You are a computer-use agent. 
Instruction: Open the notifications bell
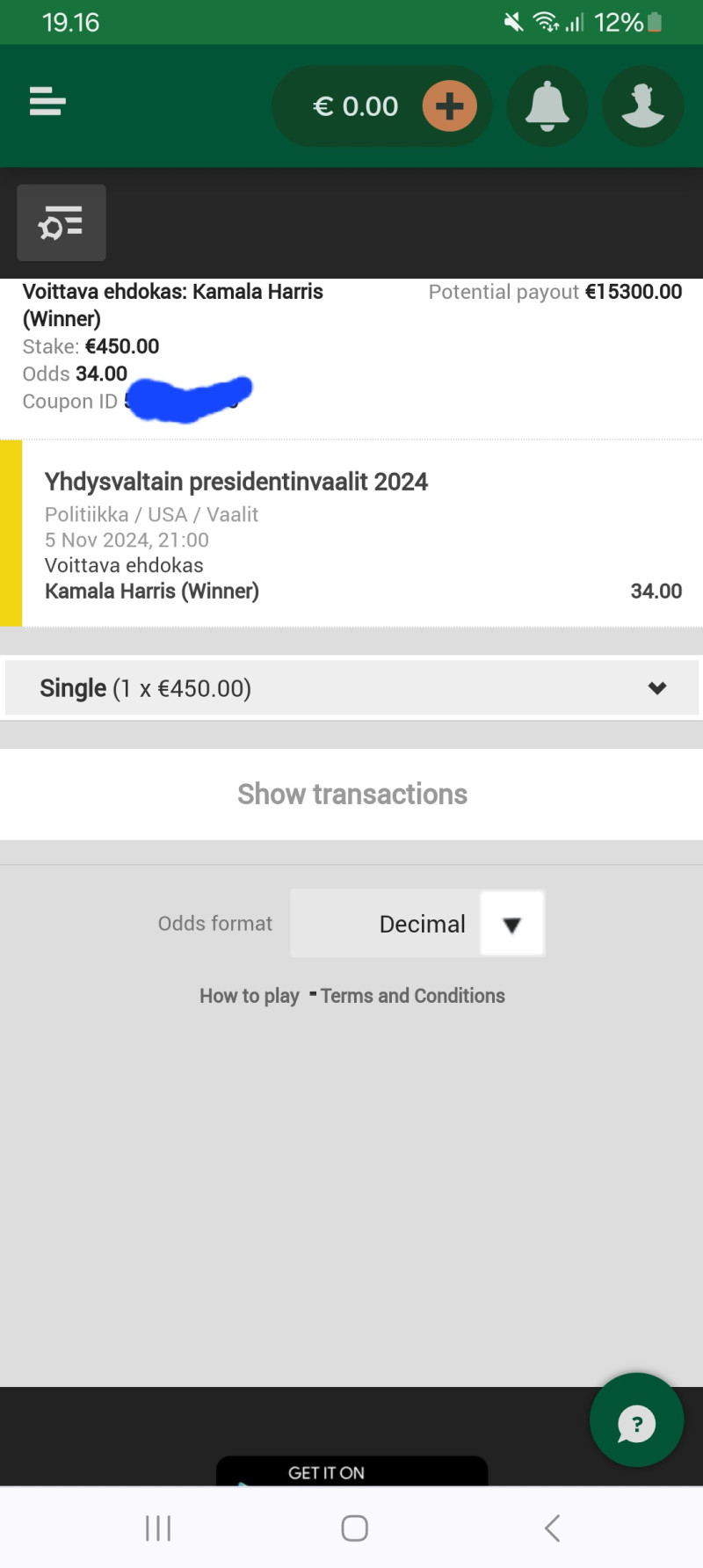547,106
